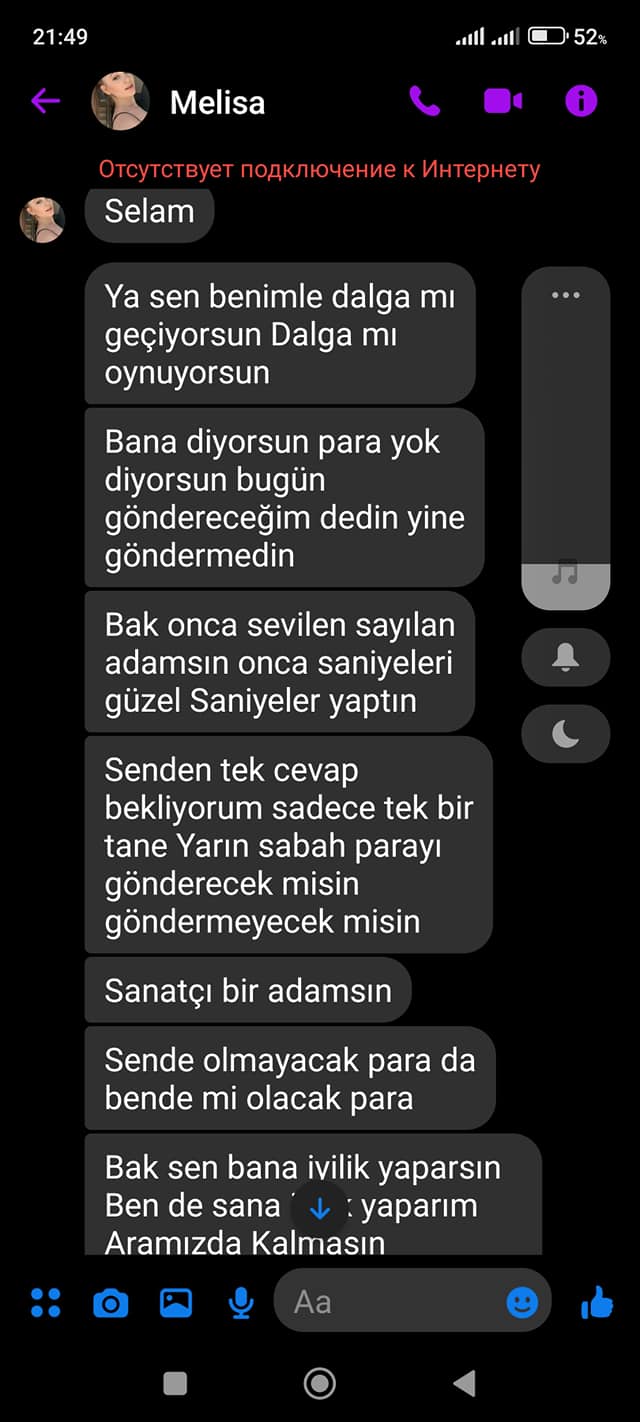Go to home via navigation bar

click(320, 1383)
